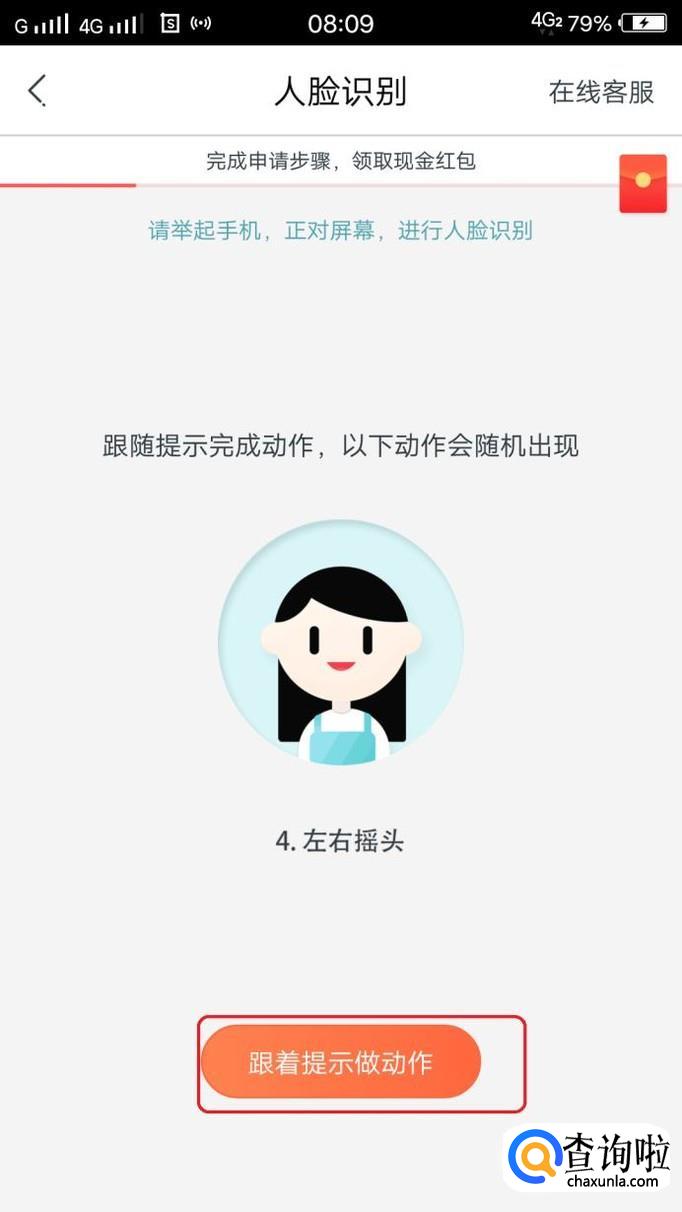
Task: Tap the 跟着提示做动作 button
Action: [x=341, y=1062]
